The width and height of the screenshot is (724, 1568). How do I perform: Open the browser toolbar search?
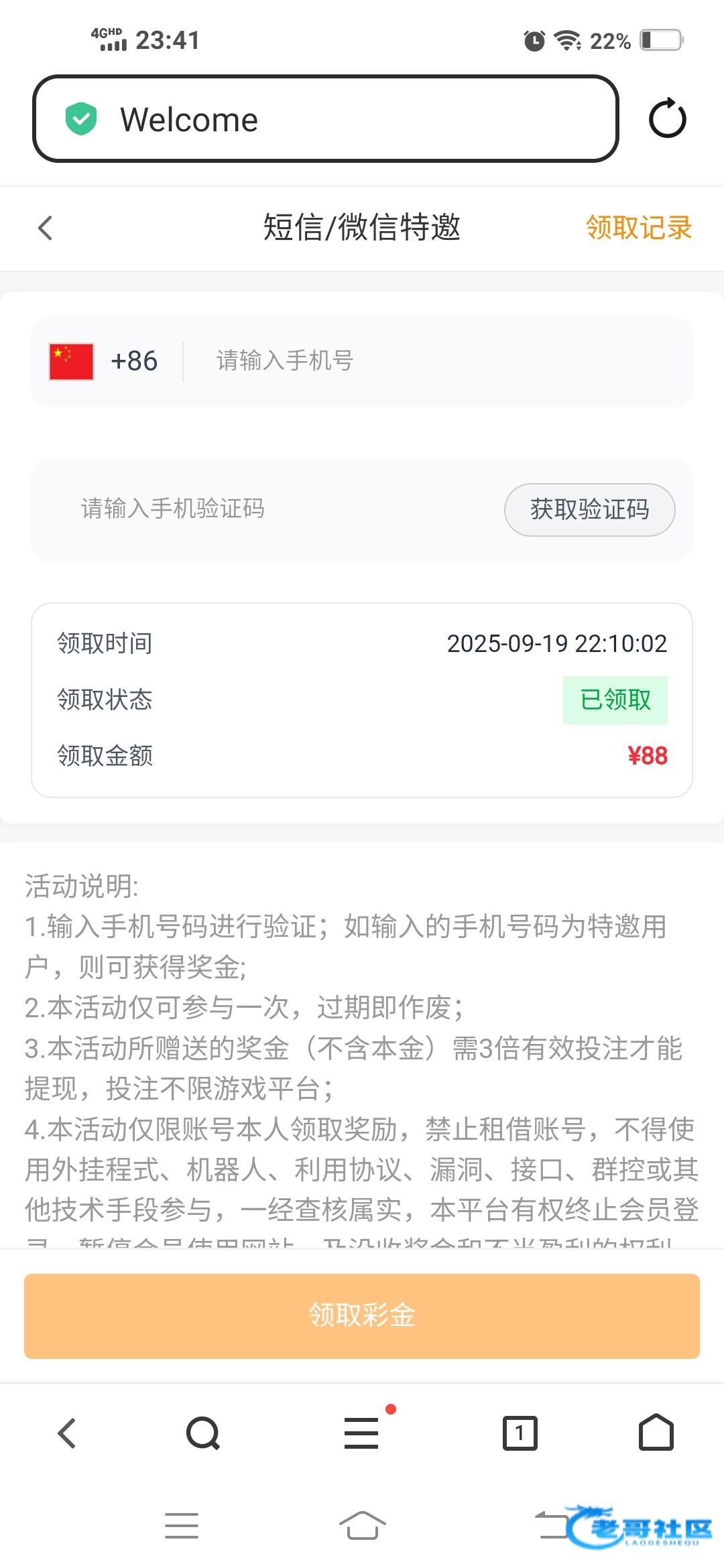point(203,1433)
